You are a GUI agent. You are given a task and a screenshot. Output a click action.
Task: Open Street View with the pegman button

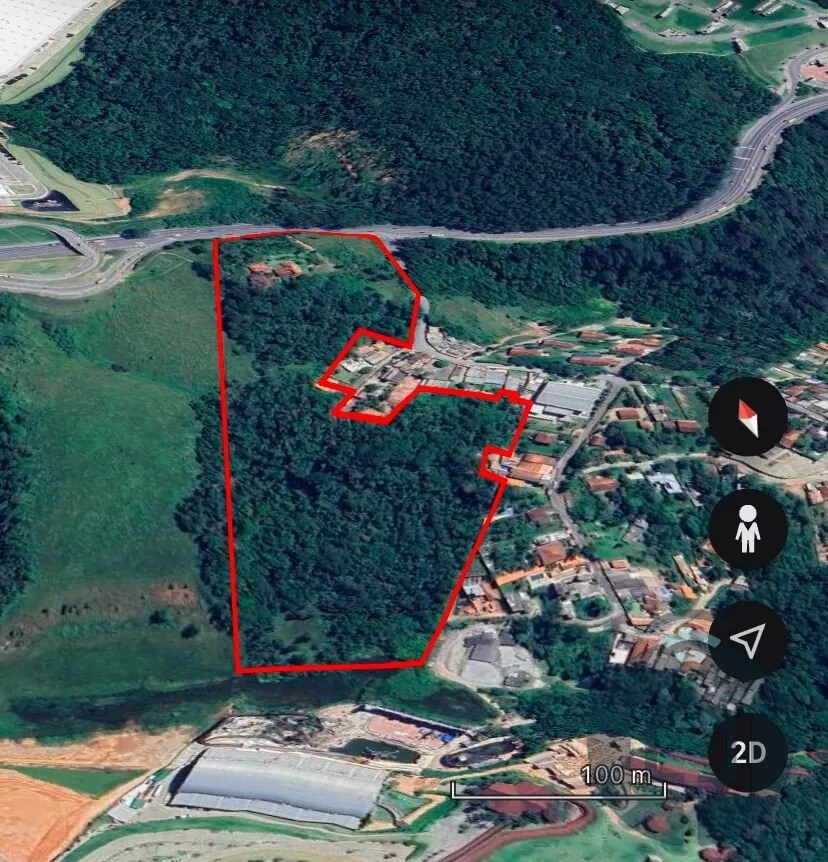click(747, 529)
